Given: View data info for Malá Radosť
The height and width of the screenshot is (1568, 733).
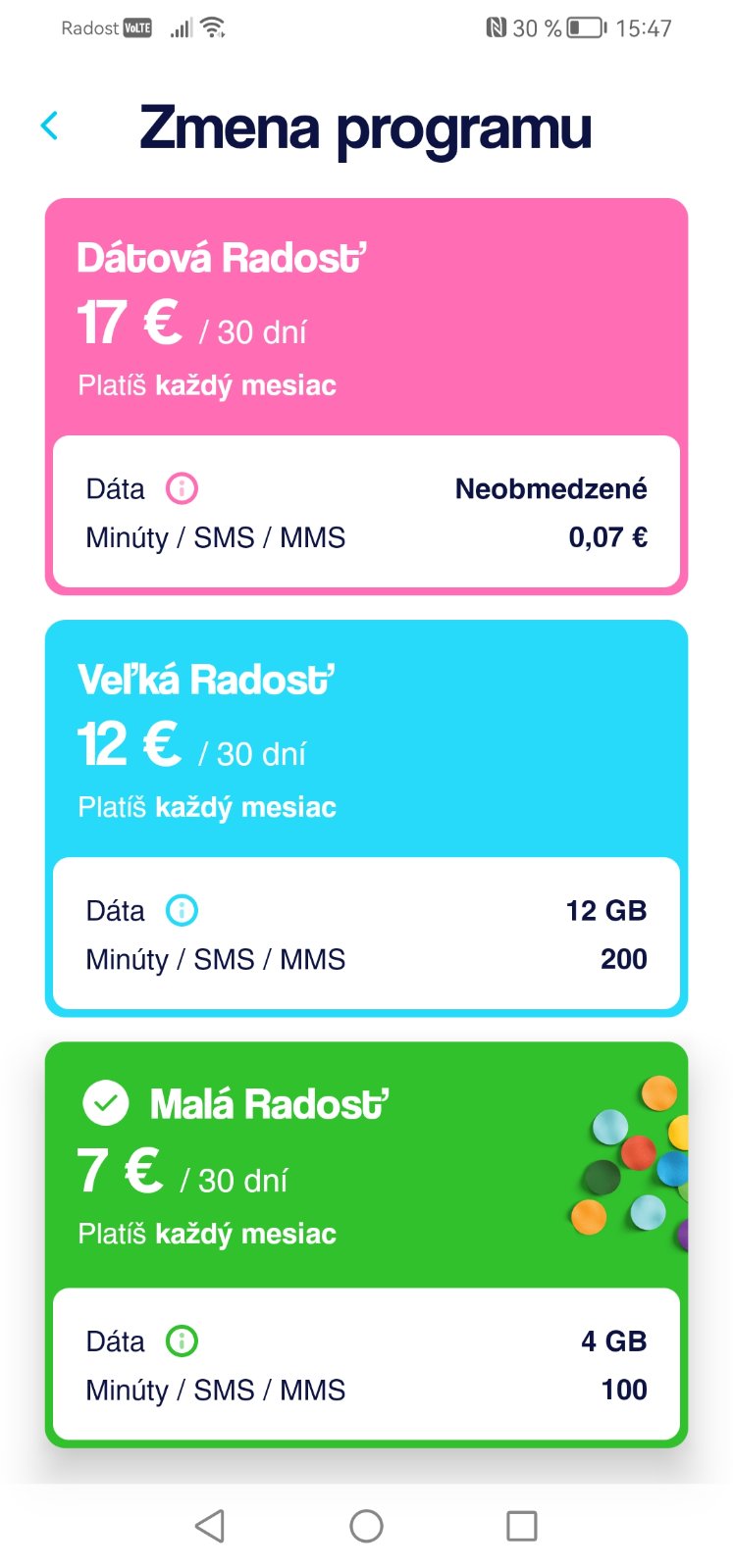Looking at the screenshot, I should [x=182, y=1340].
